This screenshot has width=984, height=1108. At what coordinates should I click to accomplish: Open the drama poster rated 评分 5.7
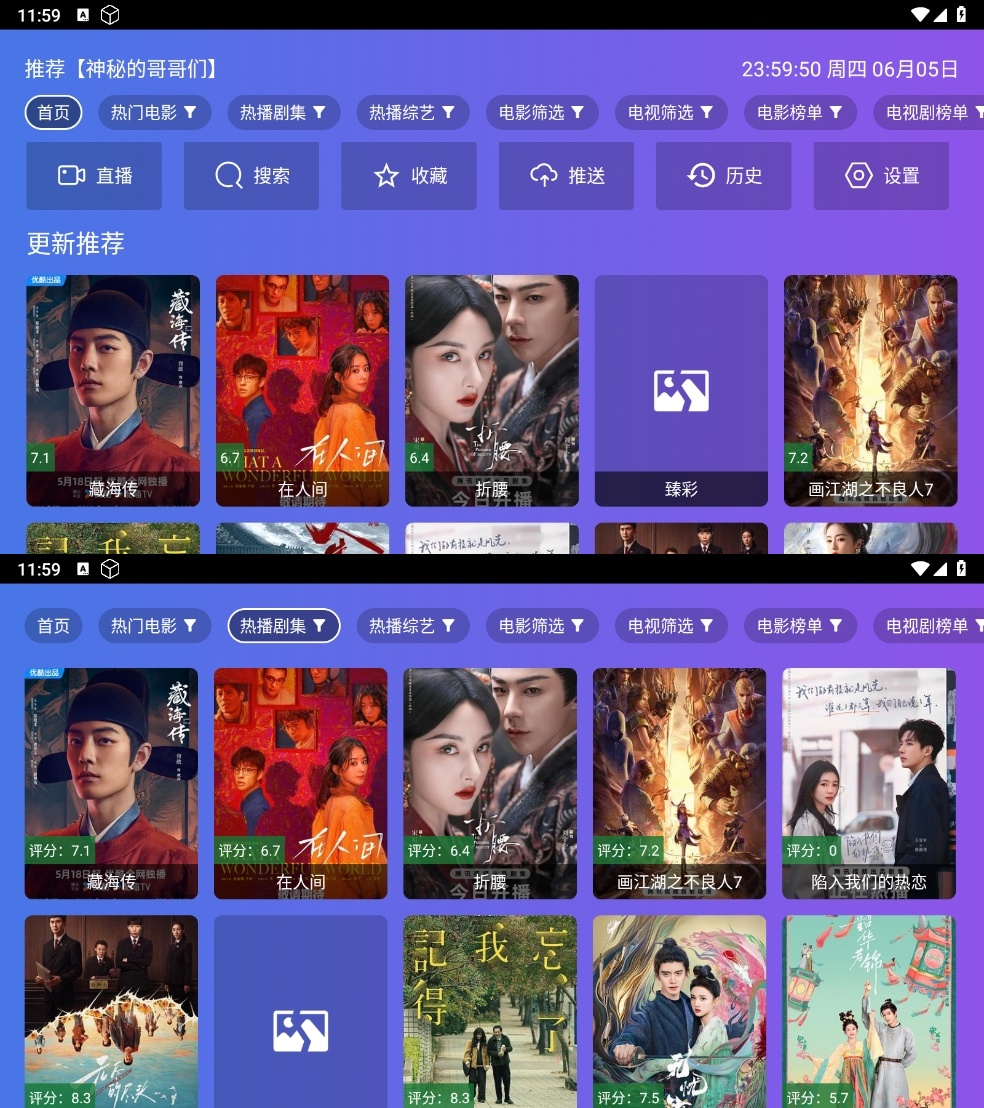tap(868, 1010)
